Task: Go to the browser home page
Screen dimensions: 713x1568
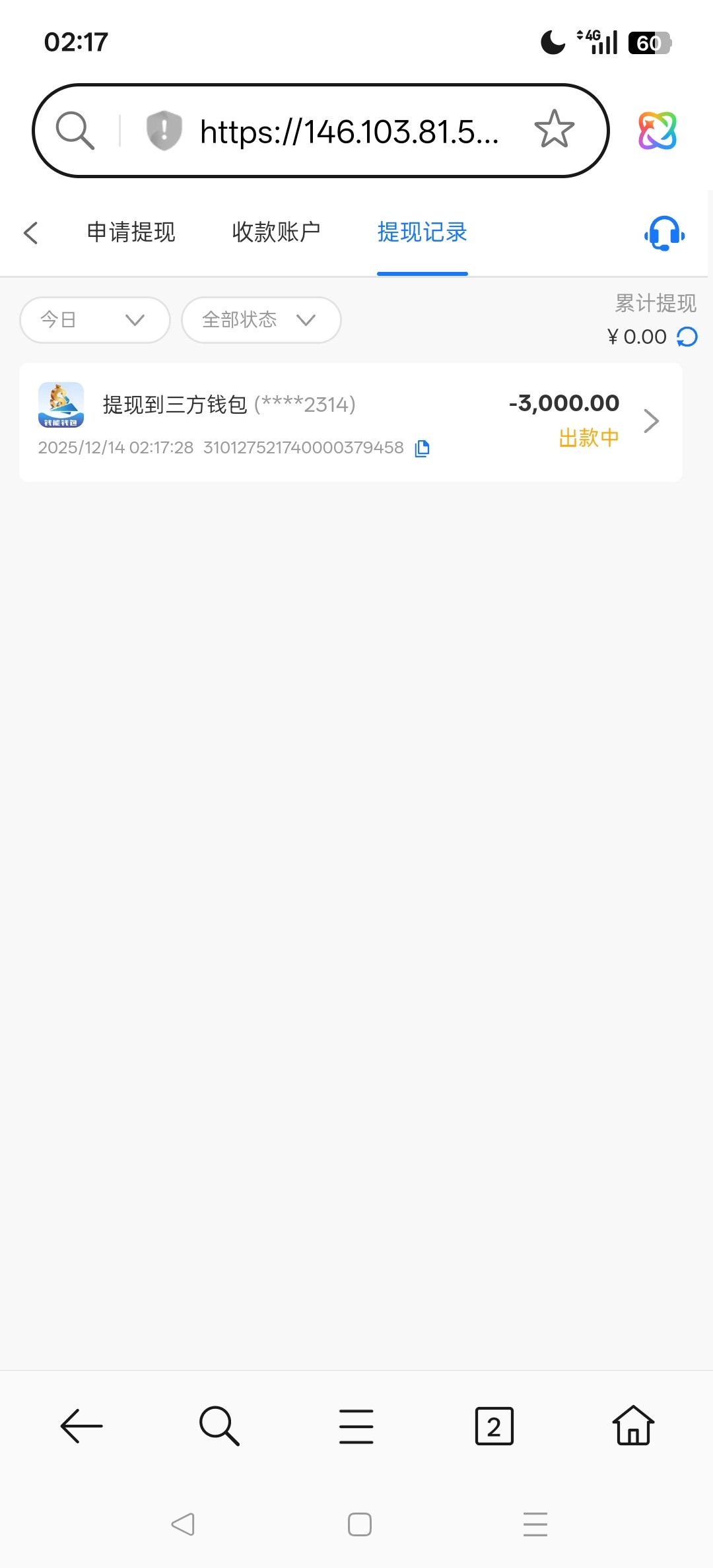Action: (633, 1426)
